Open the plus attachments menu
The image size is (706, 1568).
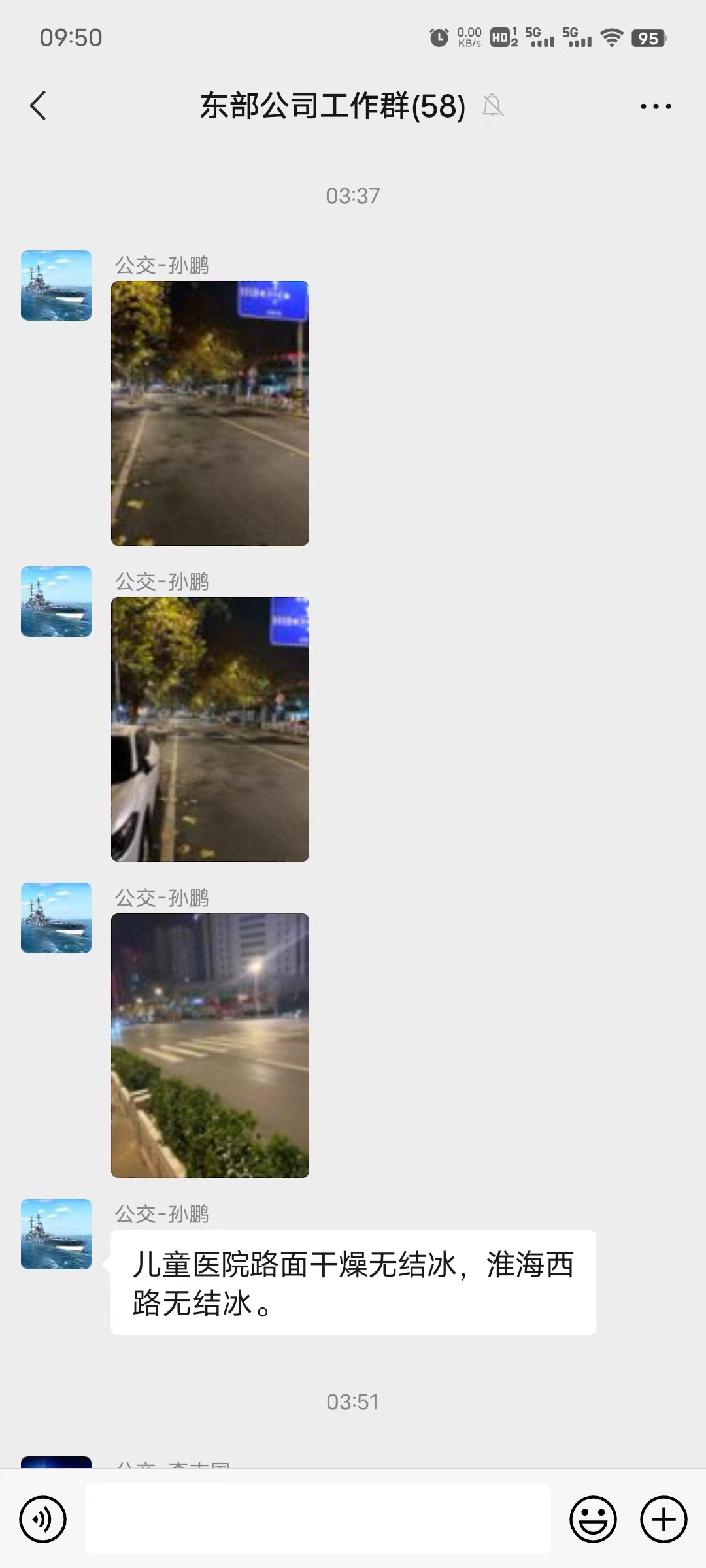click(663, 1519)
